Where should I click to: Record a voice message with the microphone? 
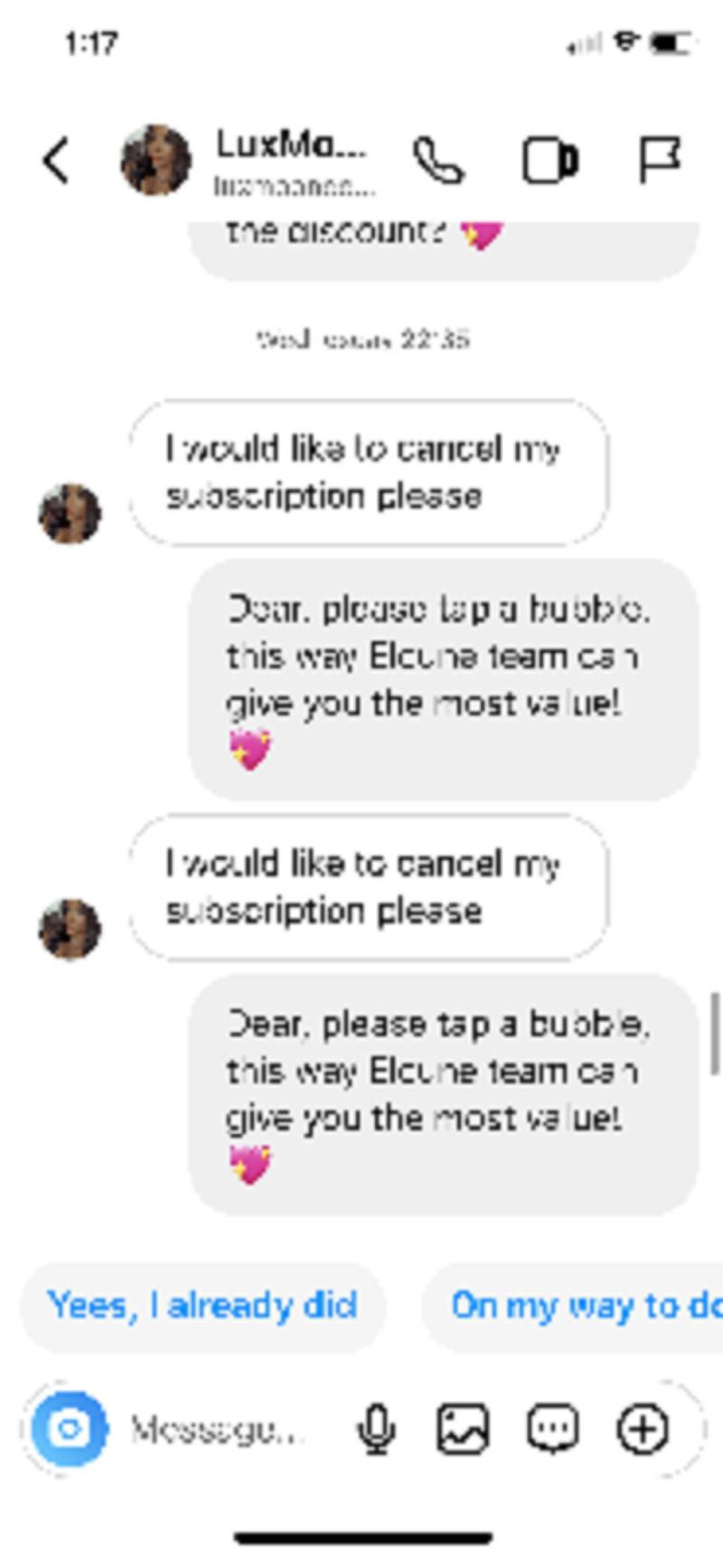coord(376,1429)
